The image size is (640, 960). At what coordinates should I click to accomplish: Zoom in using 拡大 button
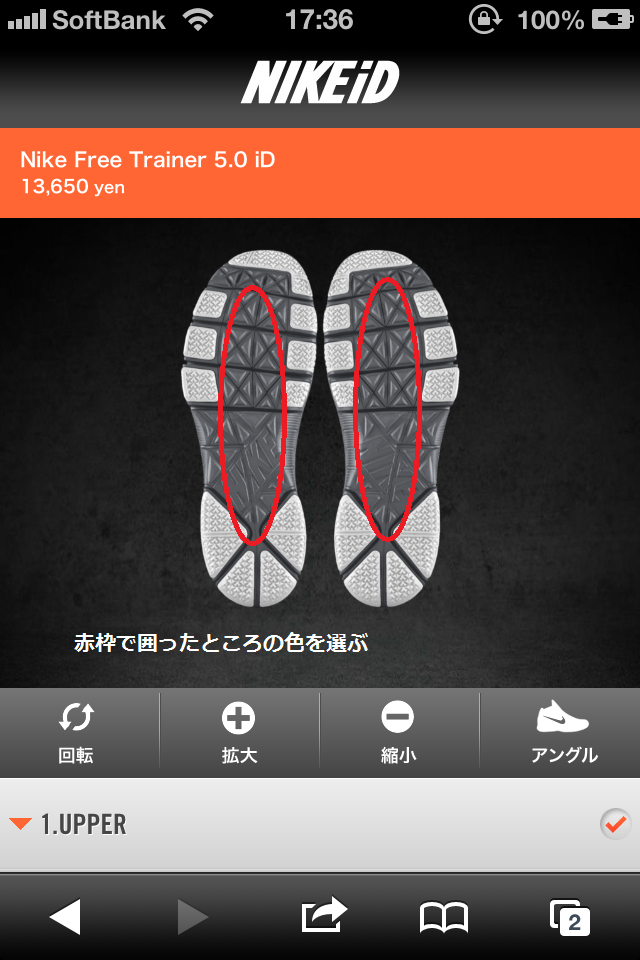point(239,732)
